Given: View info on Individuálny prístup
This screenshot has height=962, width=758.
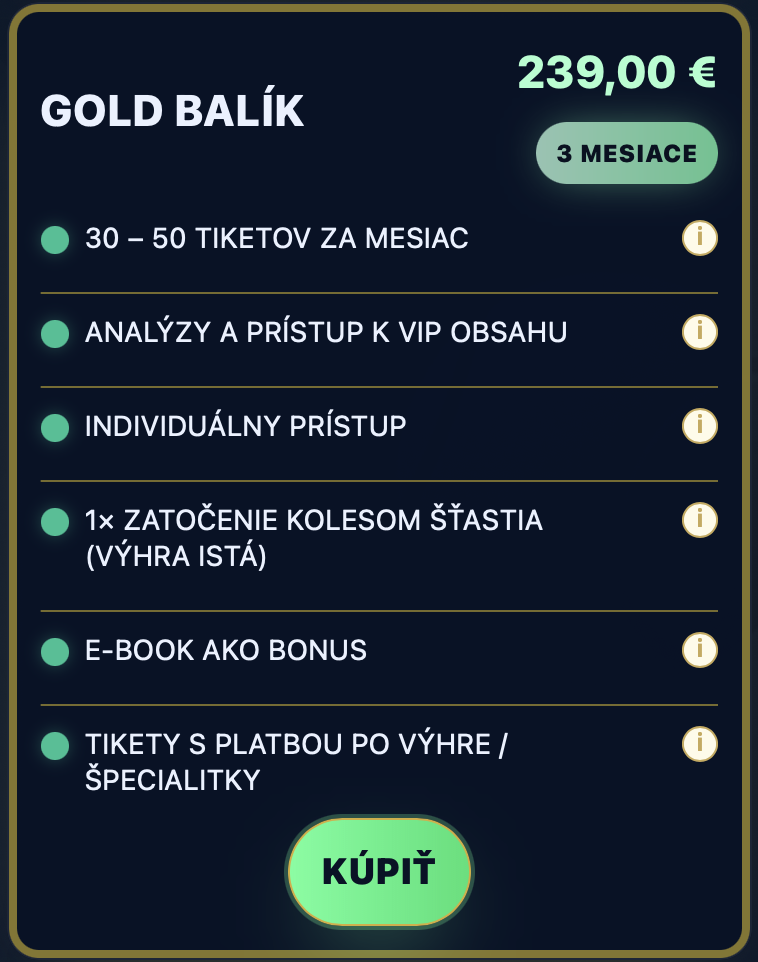Looking at the screenshot, I should [699, 426].
